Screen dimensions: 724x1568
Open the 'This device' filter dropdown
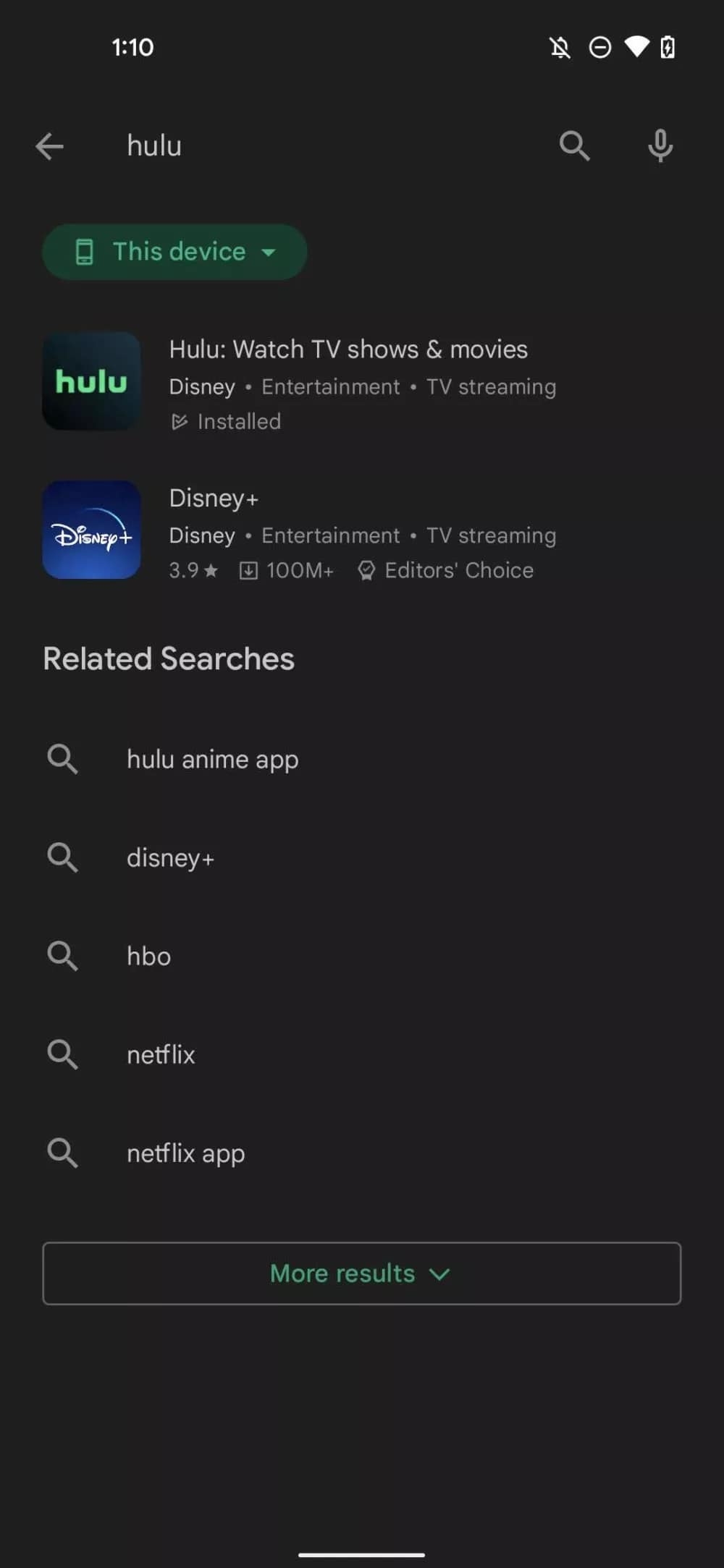174,251
